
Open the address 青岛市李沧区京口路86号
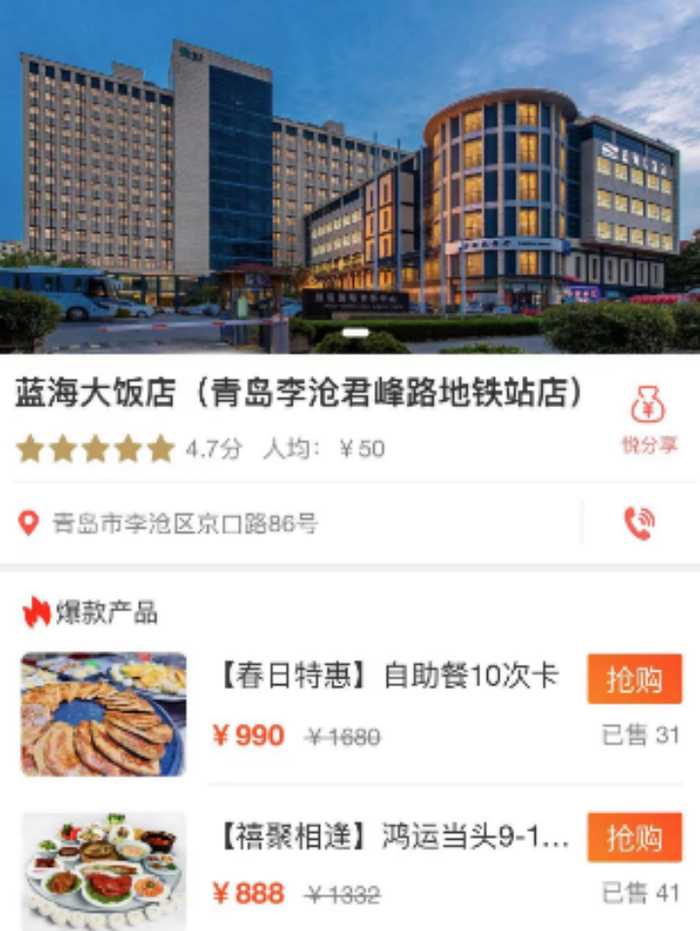[x=185, y=523]
